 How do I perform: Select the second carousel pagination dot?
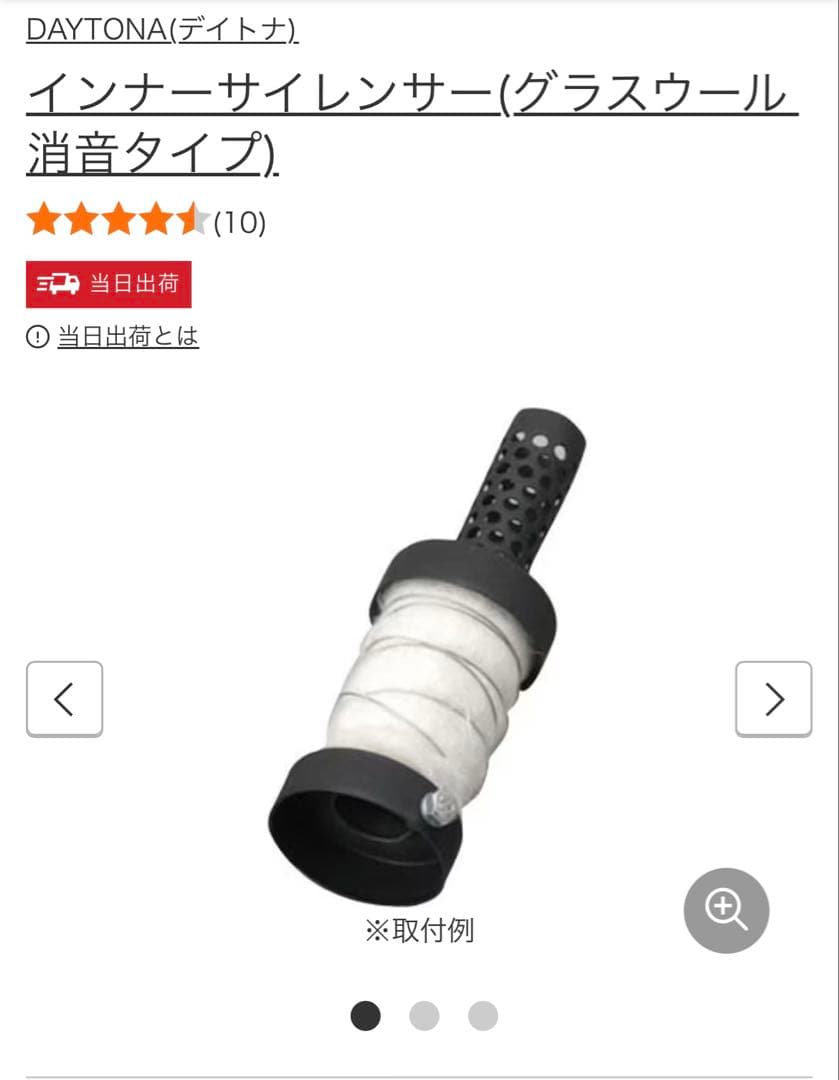coord(424,1015)
